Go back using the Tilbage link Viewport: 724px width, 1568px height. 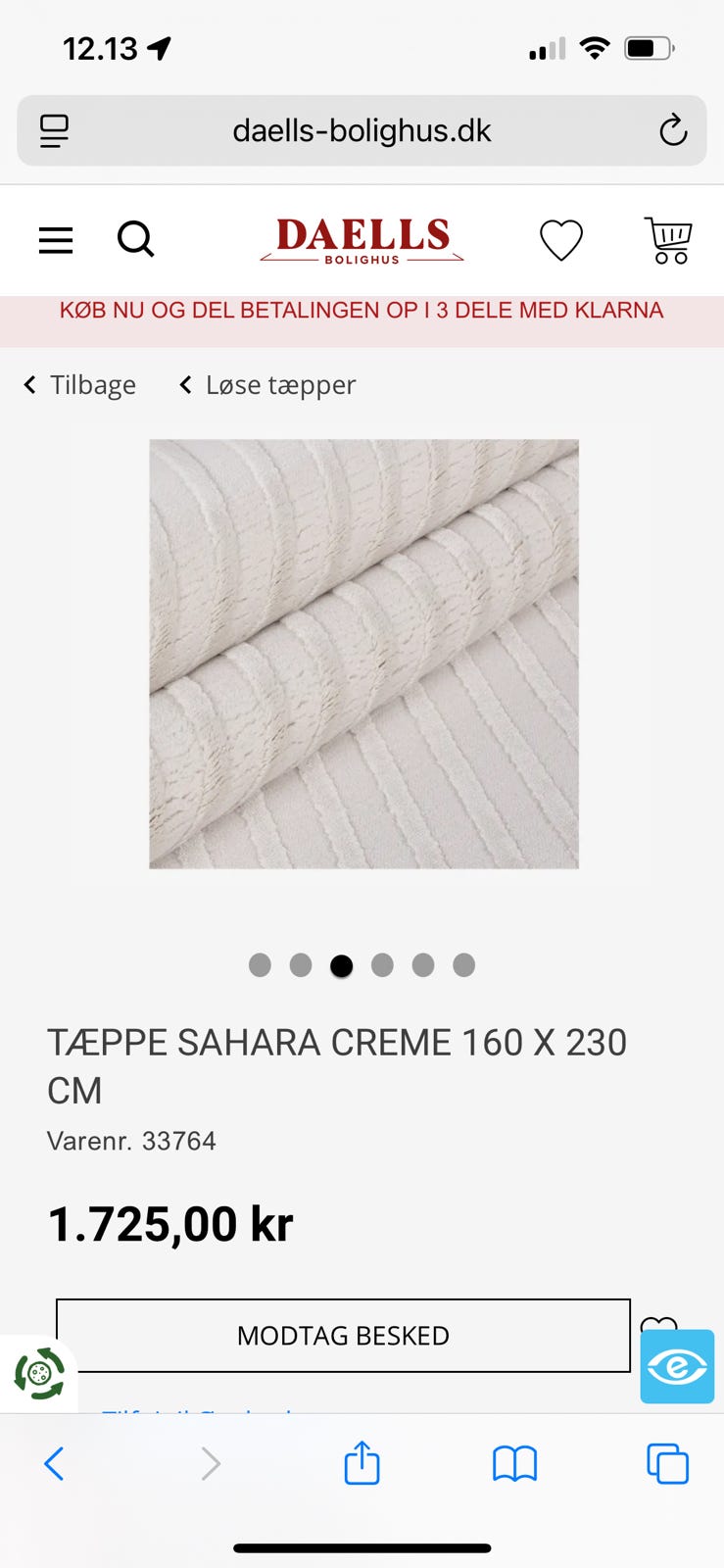point(78,384)
